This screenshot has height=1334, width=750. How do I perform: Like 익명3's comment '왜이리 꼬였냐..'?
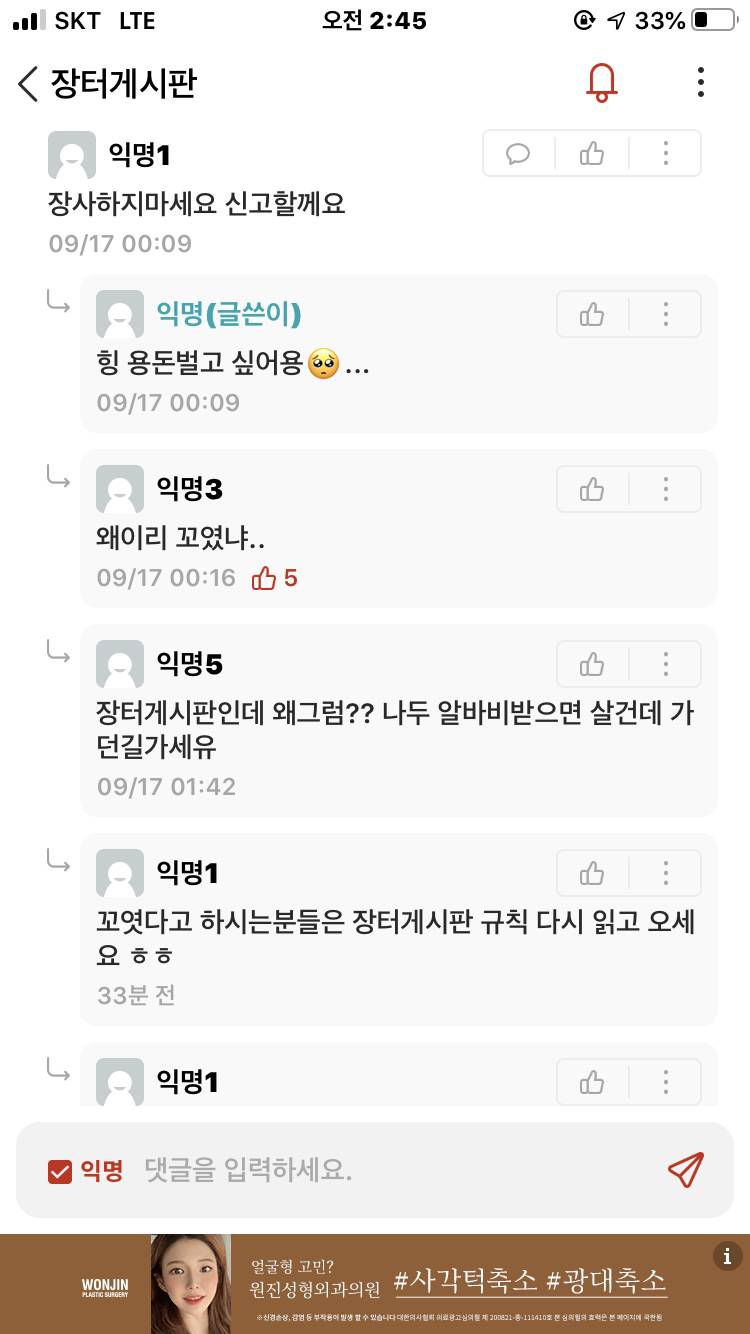coord(591,489)
